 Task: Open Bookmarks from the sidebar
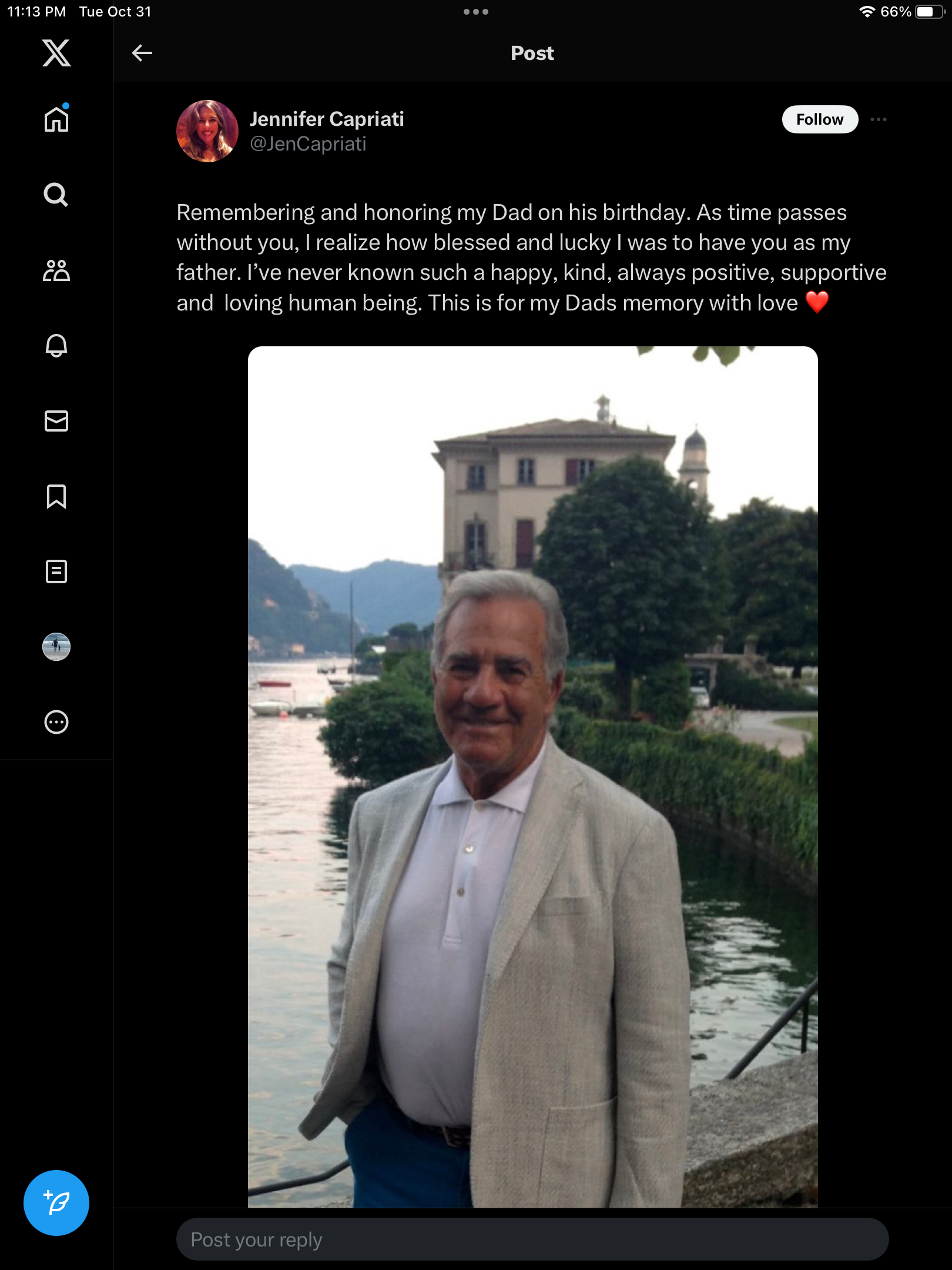click(56, 496)
